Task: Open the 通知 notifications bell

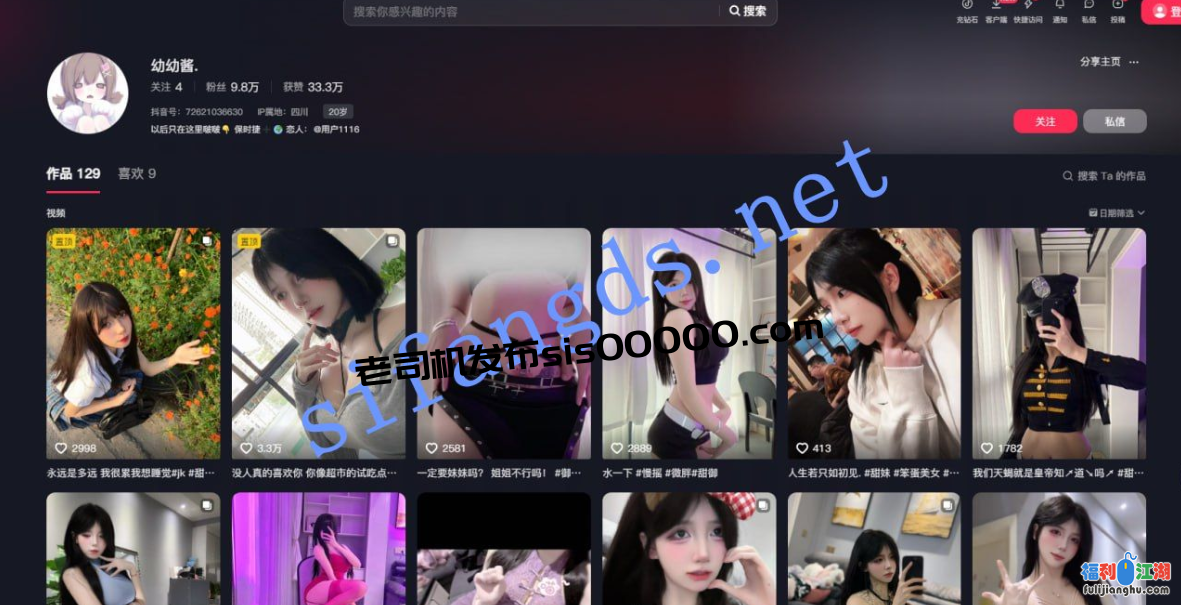Action: coord(1060,9)
